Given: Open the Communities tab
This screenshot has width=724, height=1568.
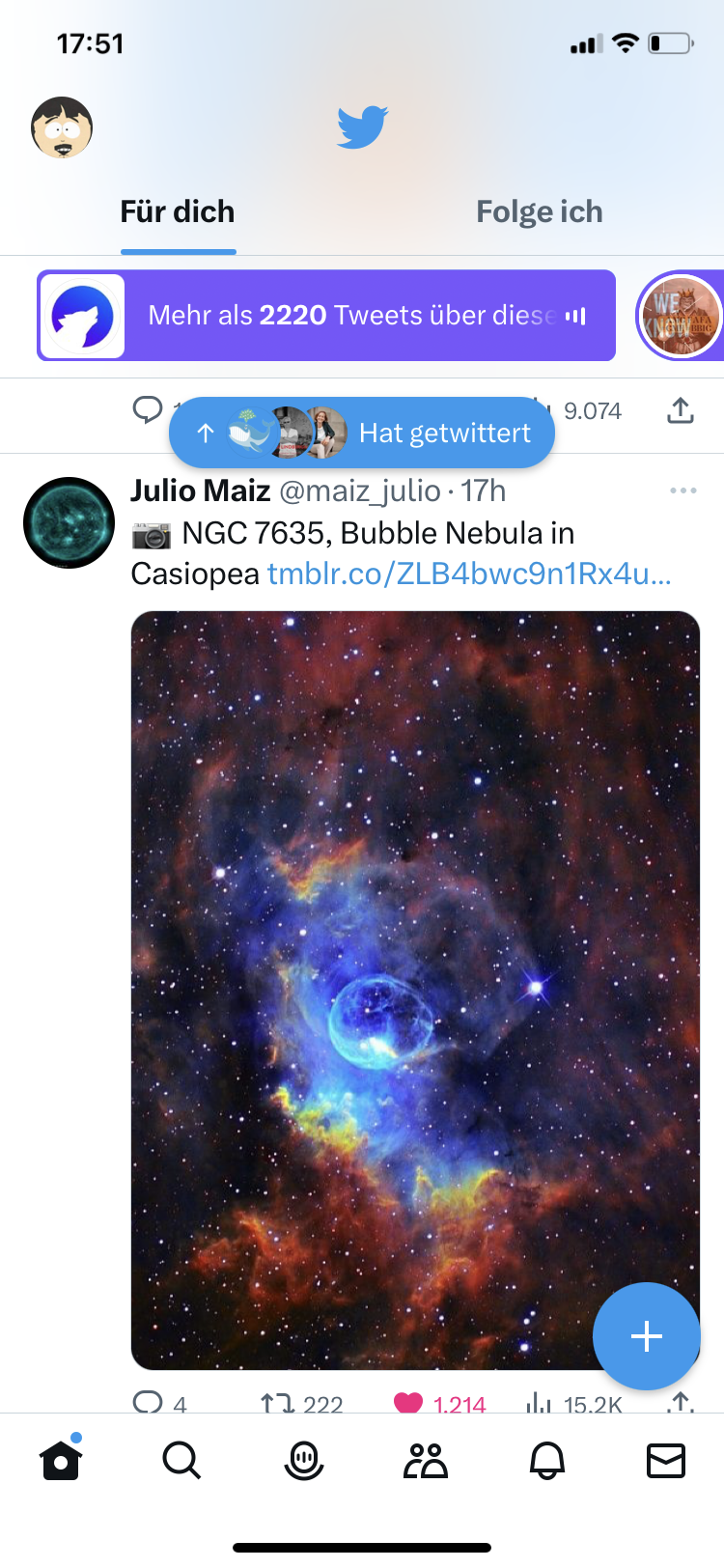Looking at the screenshot, I should coord(426,1460).
